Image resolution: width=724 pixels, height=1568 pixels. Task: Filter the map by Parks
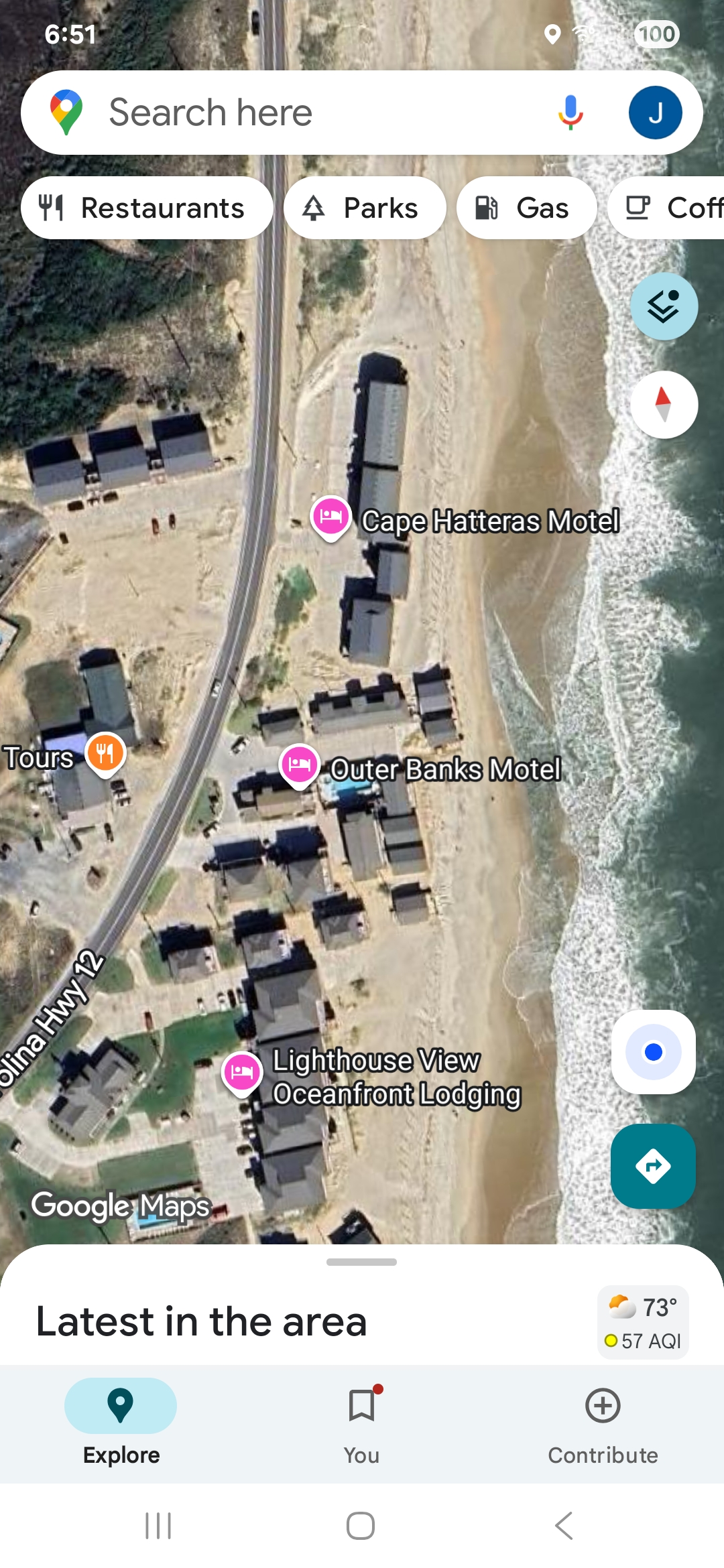364,208
